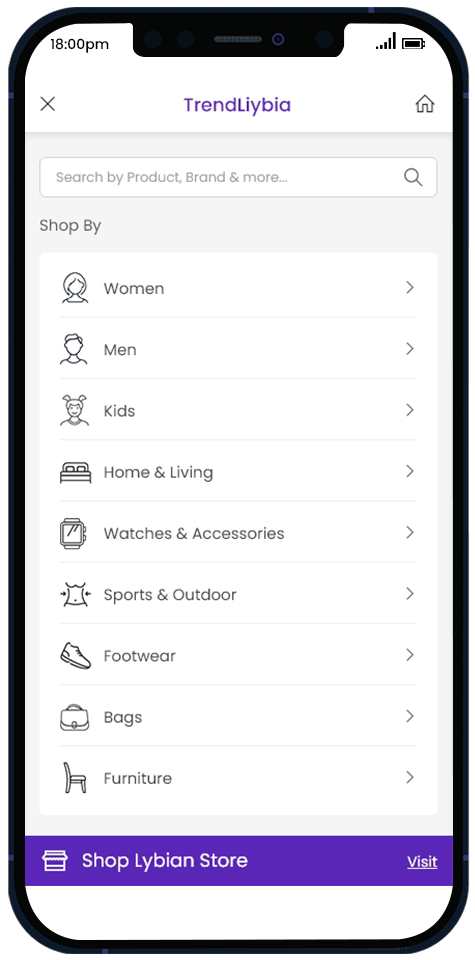Tap the product and brand search field
The image size is (475, 960).
[x=238, y=178]
